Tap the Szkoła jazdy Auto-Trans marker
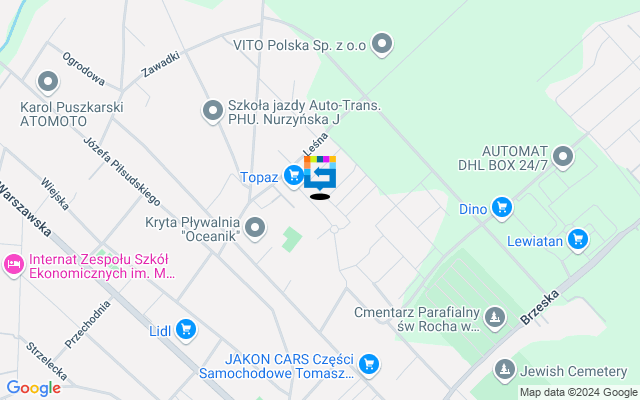The height and width of the screenshot is (400, 640). tap(212, 111)
